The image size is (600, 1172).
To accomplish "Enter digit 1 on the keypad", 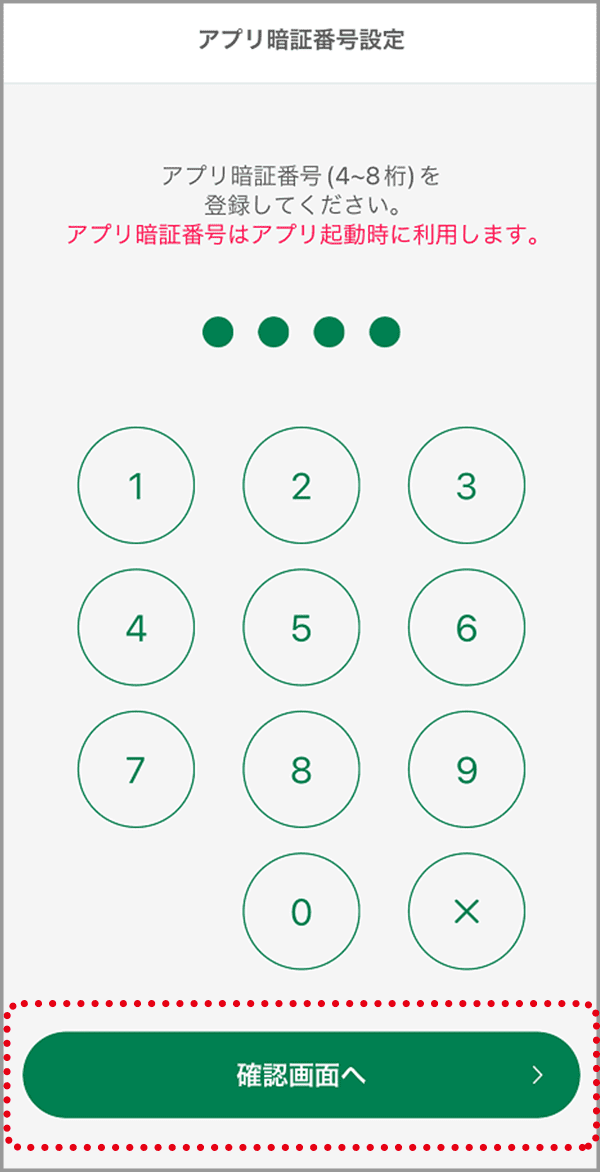I will tap(136, 486).
